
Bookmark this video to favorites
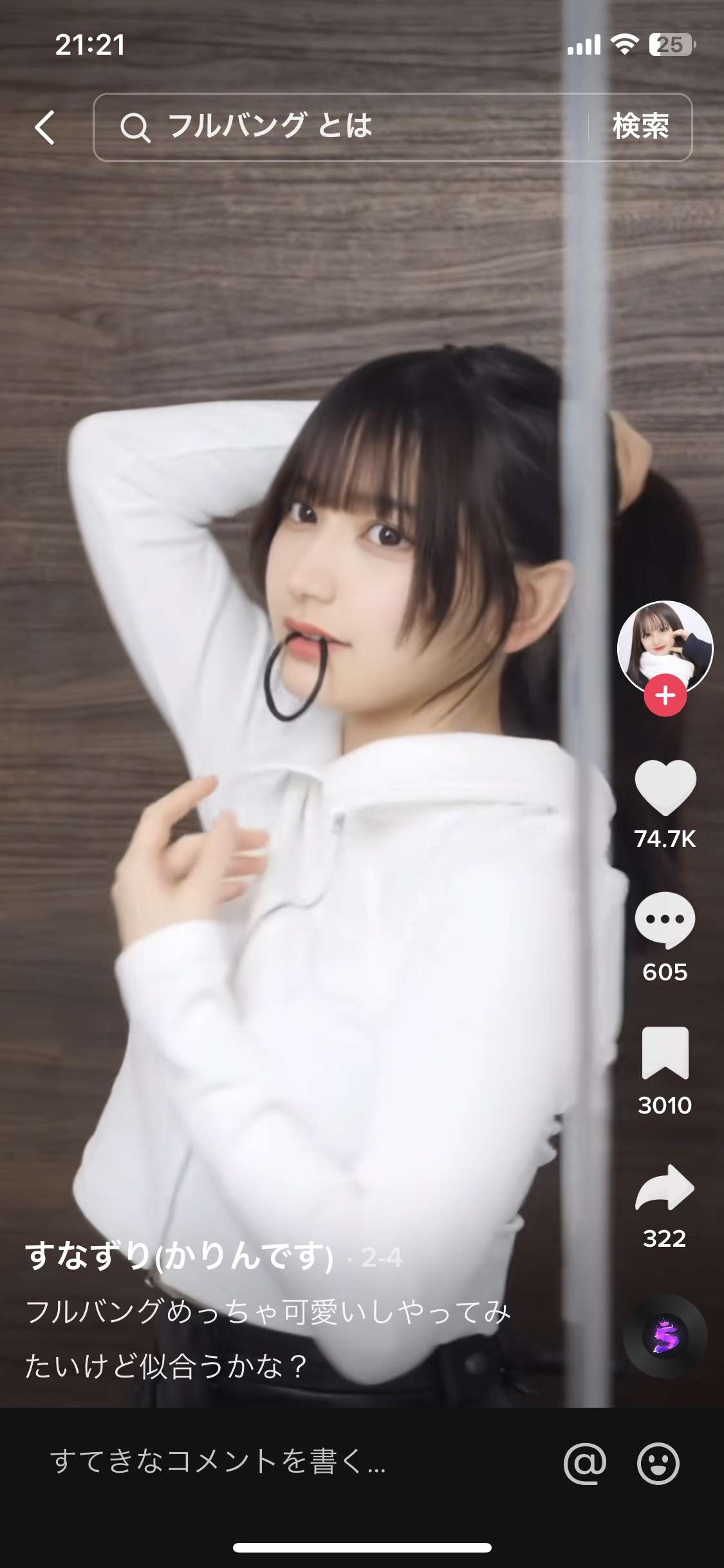pyautogui.click(x=665, y=1054)
